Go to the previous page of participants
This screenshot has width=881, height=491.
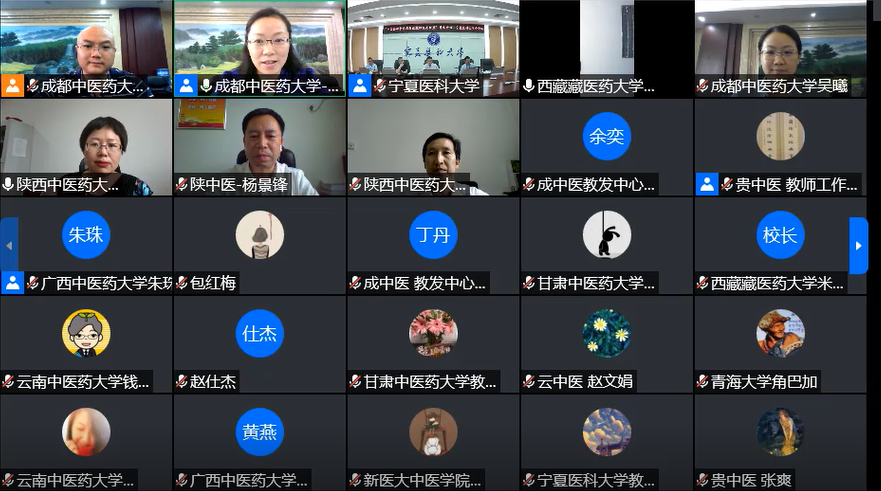click(10, 246)
